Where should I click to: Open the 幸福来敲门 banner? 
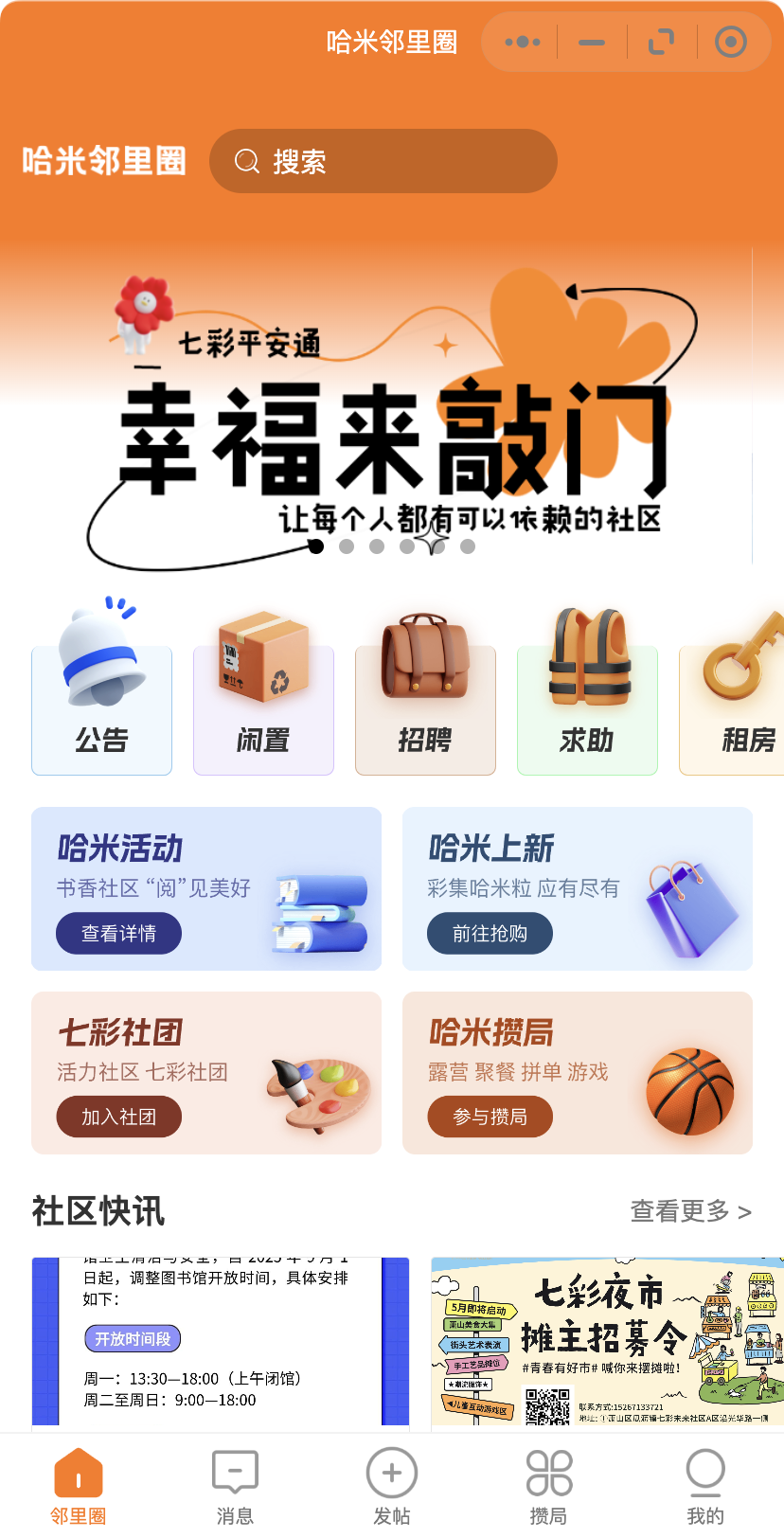[x=392, y=417]
